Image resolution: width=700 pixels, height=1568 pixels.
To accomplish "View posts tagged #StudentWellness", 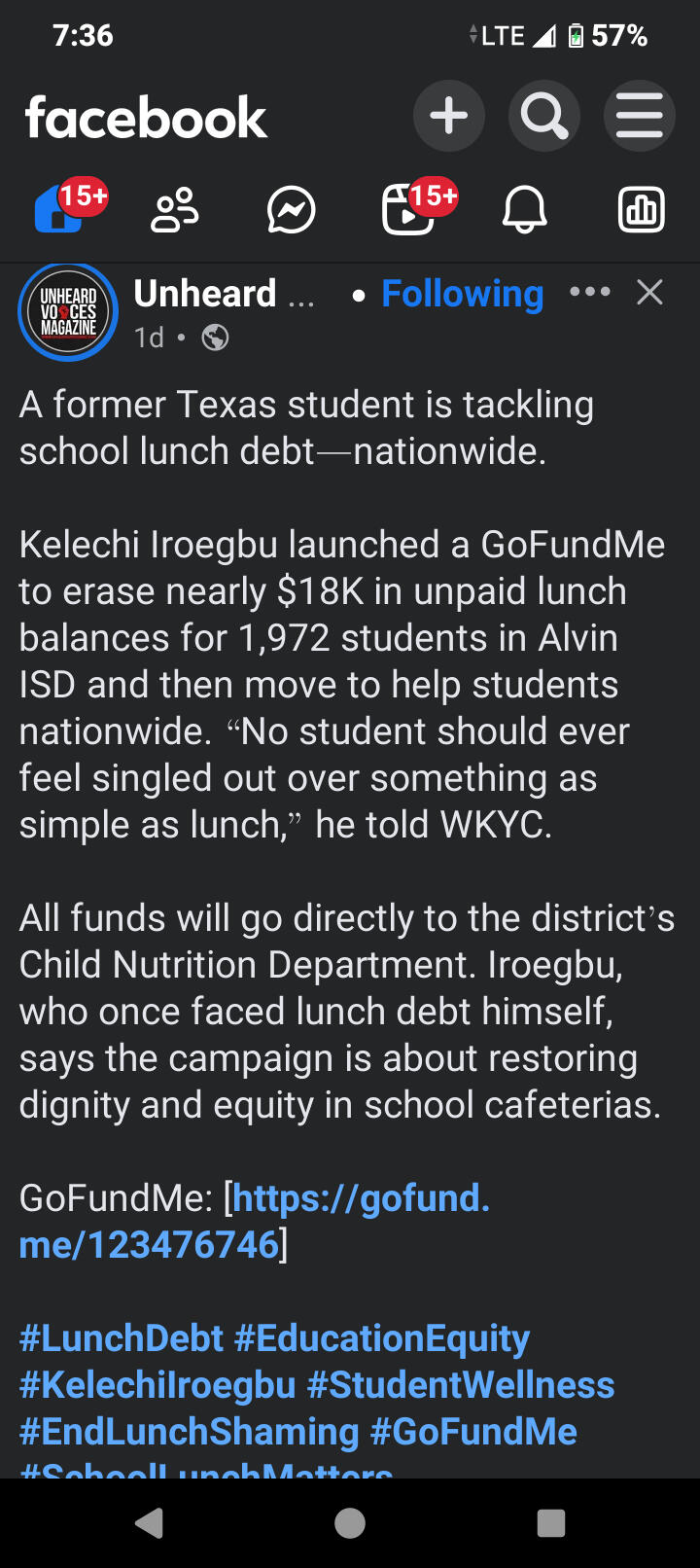I will click(x=461, y=1385).
